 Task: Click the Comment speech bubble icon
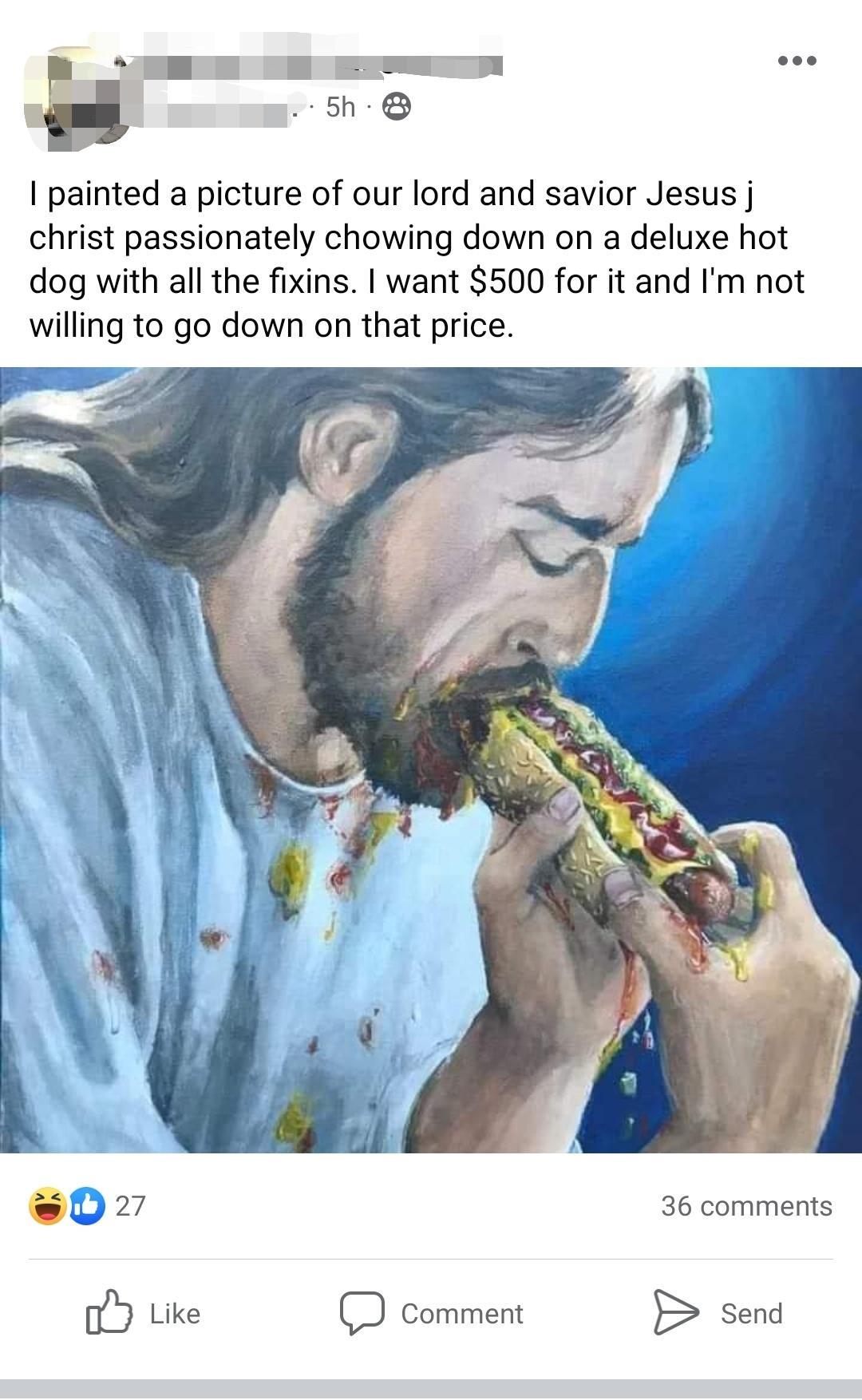click(363, 1314)
